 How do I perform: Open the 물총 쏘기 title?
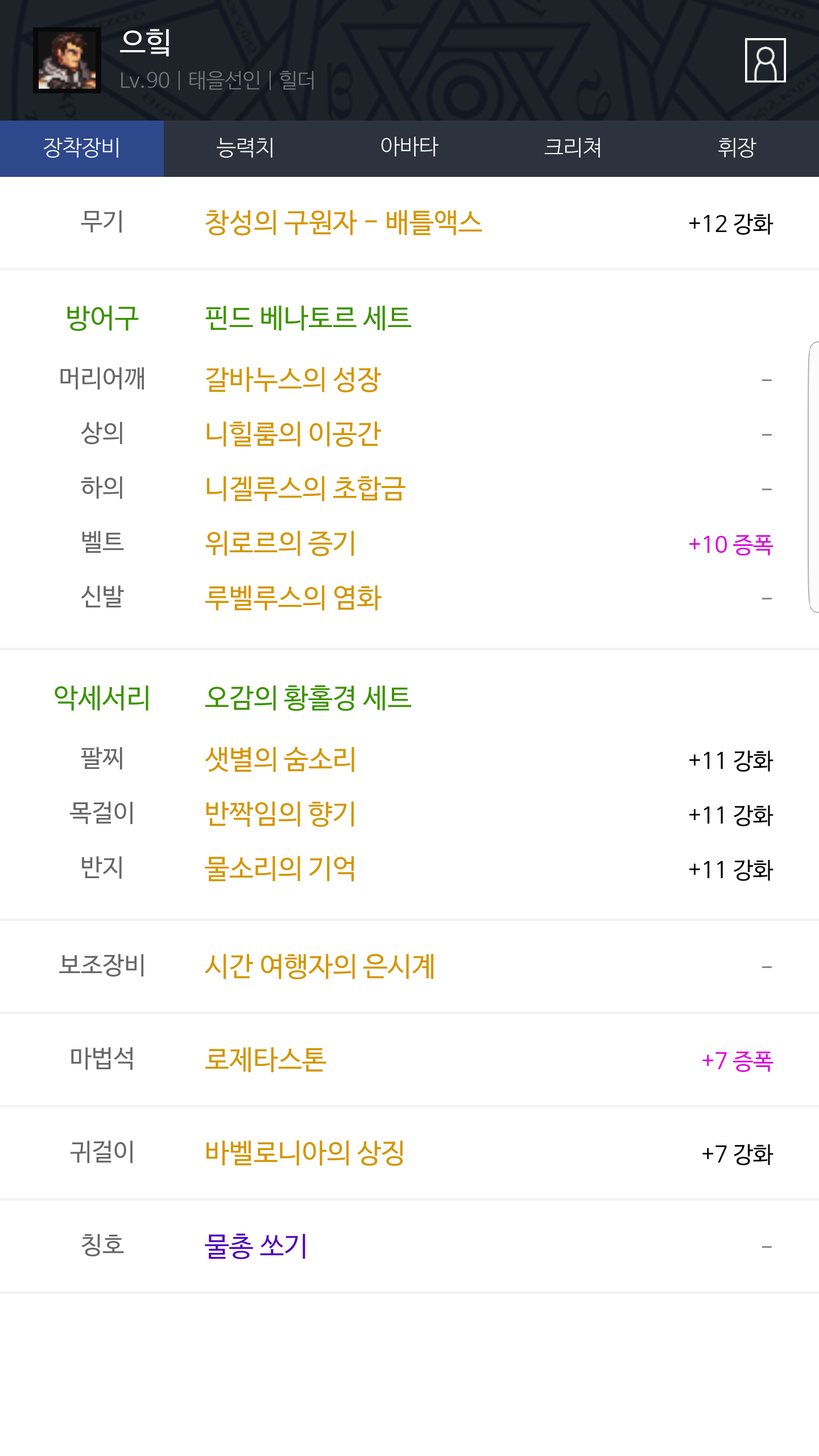255,1246
